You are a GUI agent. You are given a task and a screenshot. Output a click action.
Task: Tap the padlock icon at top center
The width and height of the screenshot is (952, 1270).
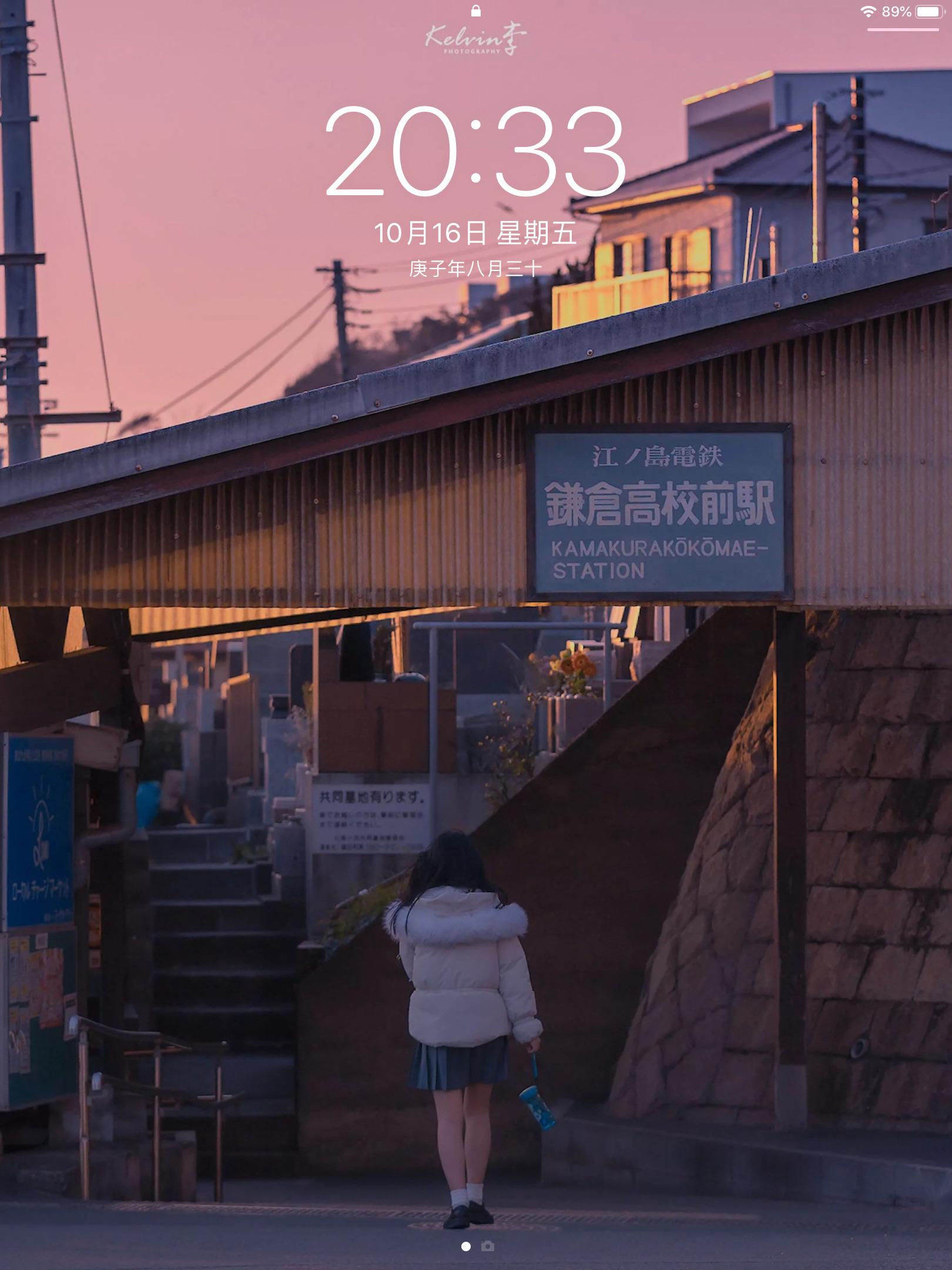(475, 10)
